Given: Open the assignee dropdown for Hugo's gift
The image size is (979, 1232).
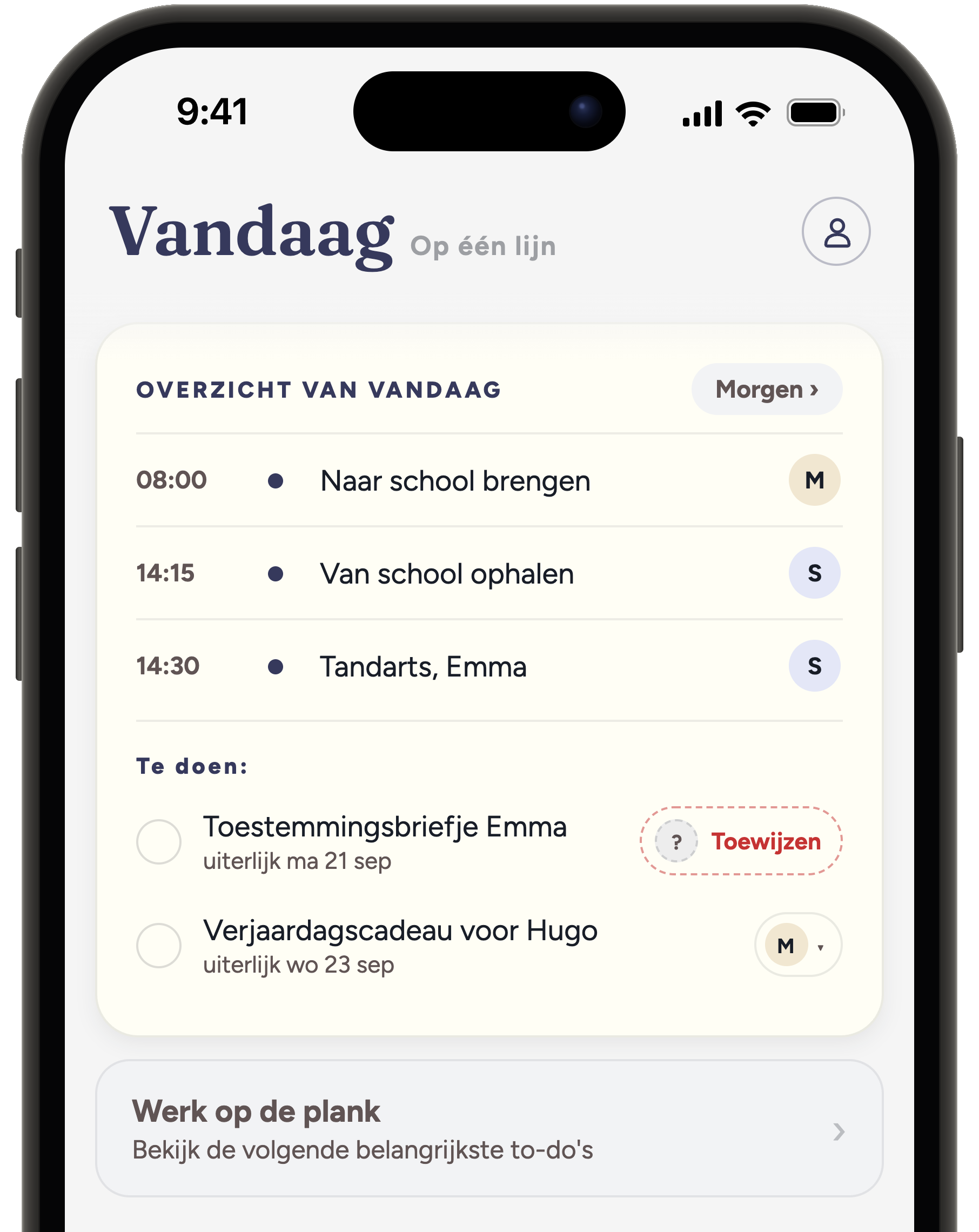Looking at the screenshot, I should click(798, 946).
